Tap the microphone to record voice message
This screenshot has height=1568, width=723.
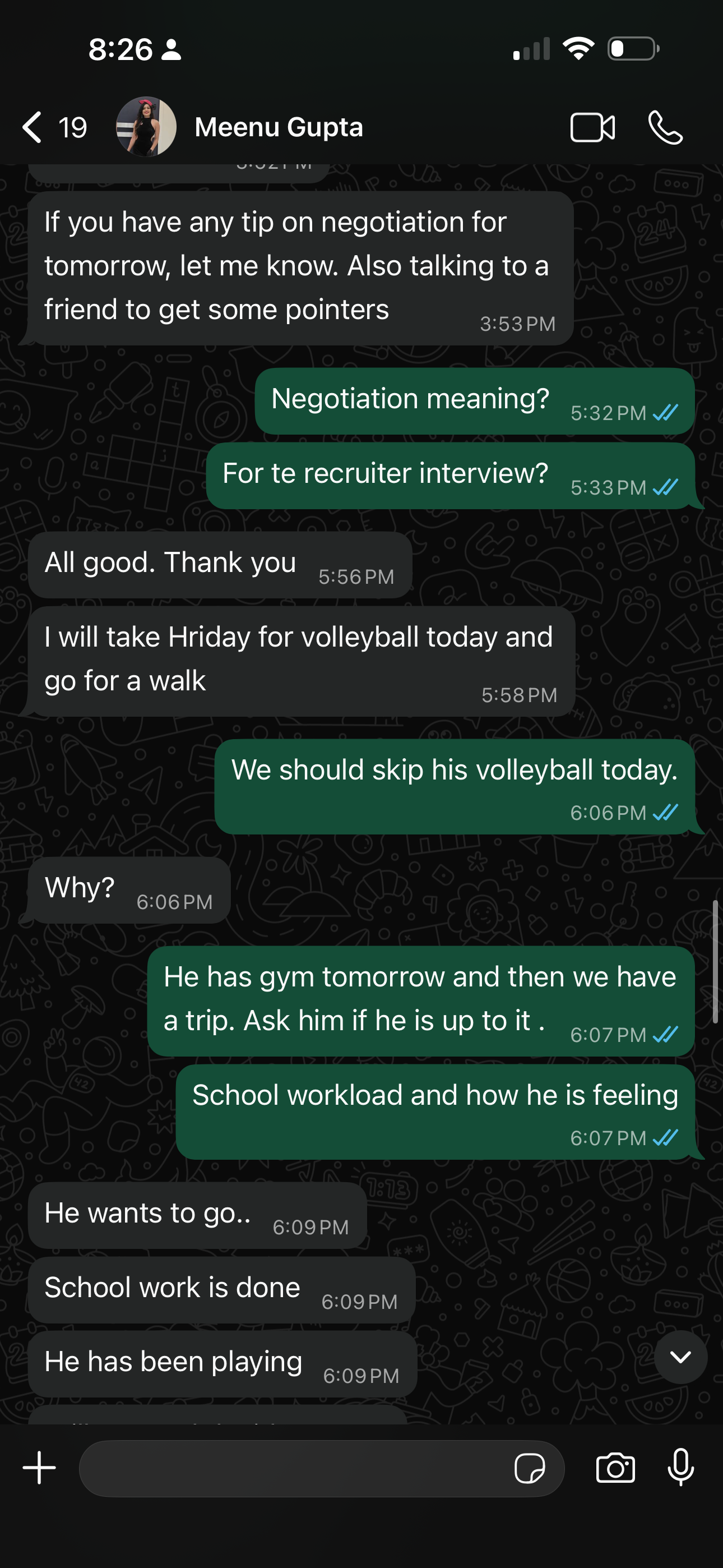coord(680,1468)
